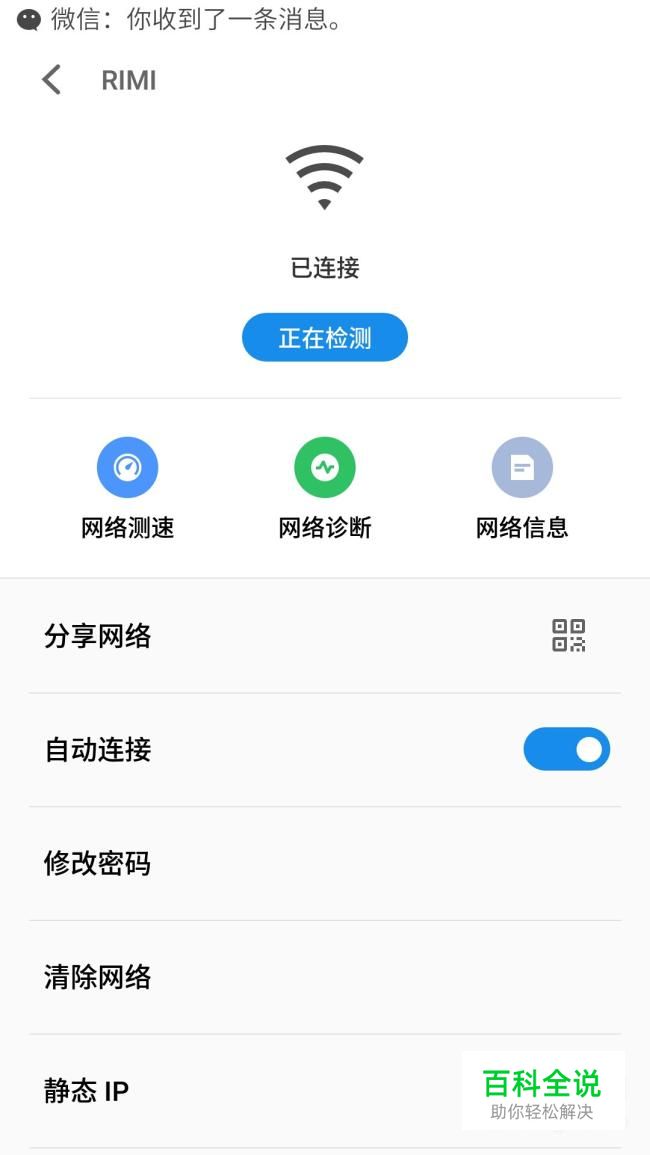
Task: Select 修改密码 to change the password
Action: pyautogui.click(x=324, y=863)
